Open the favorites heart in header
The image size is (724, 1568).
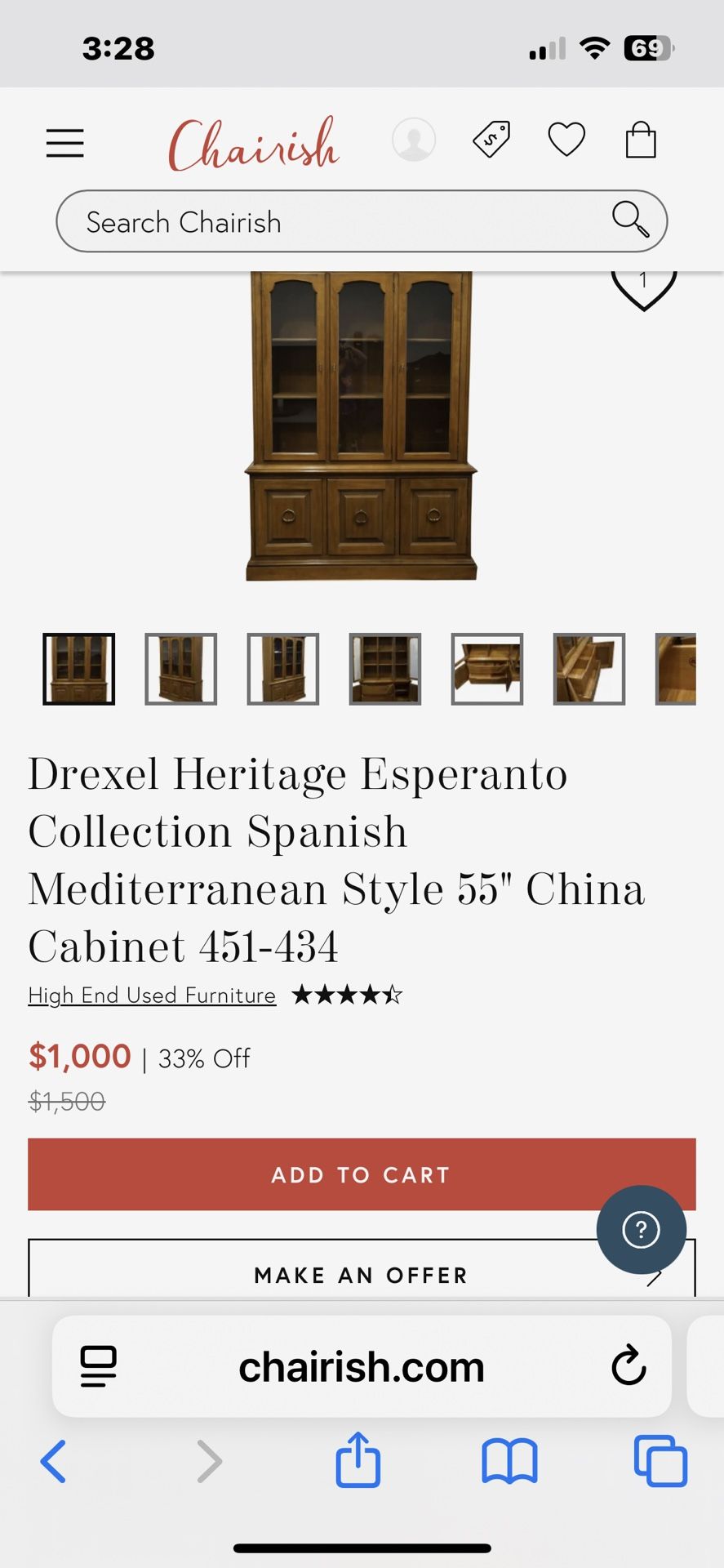click(566, 140)
